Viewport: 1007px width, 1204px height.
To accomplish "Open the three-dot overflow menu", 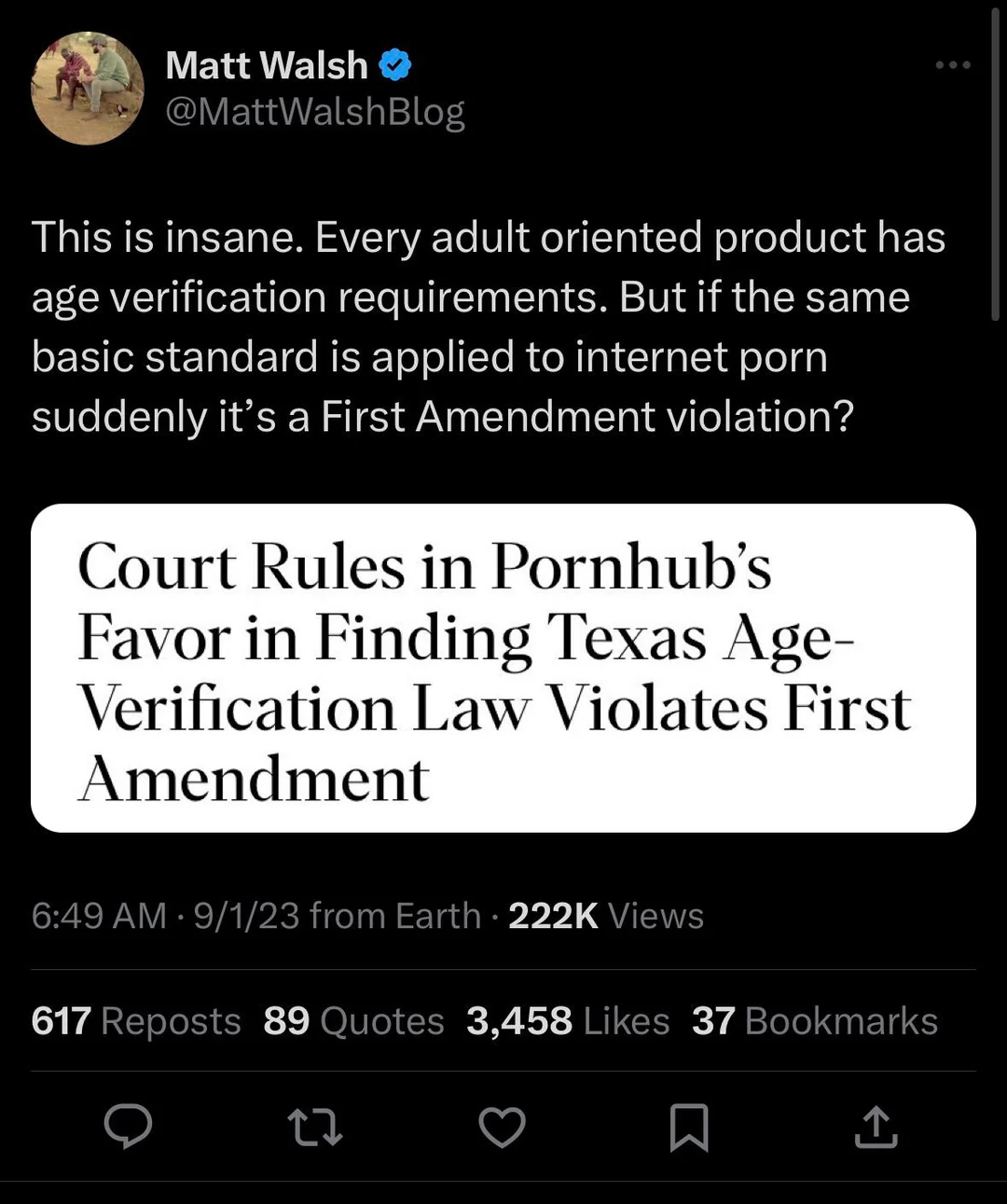I will coord(953,65).
